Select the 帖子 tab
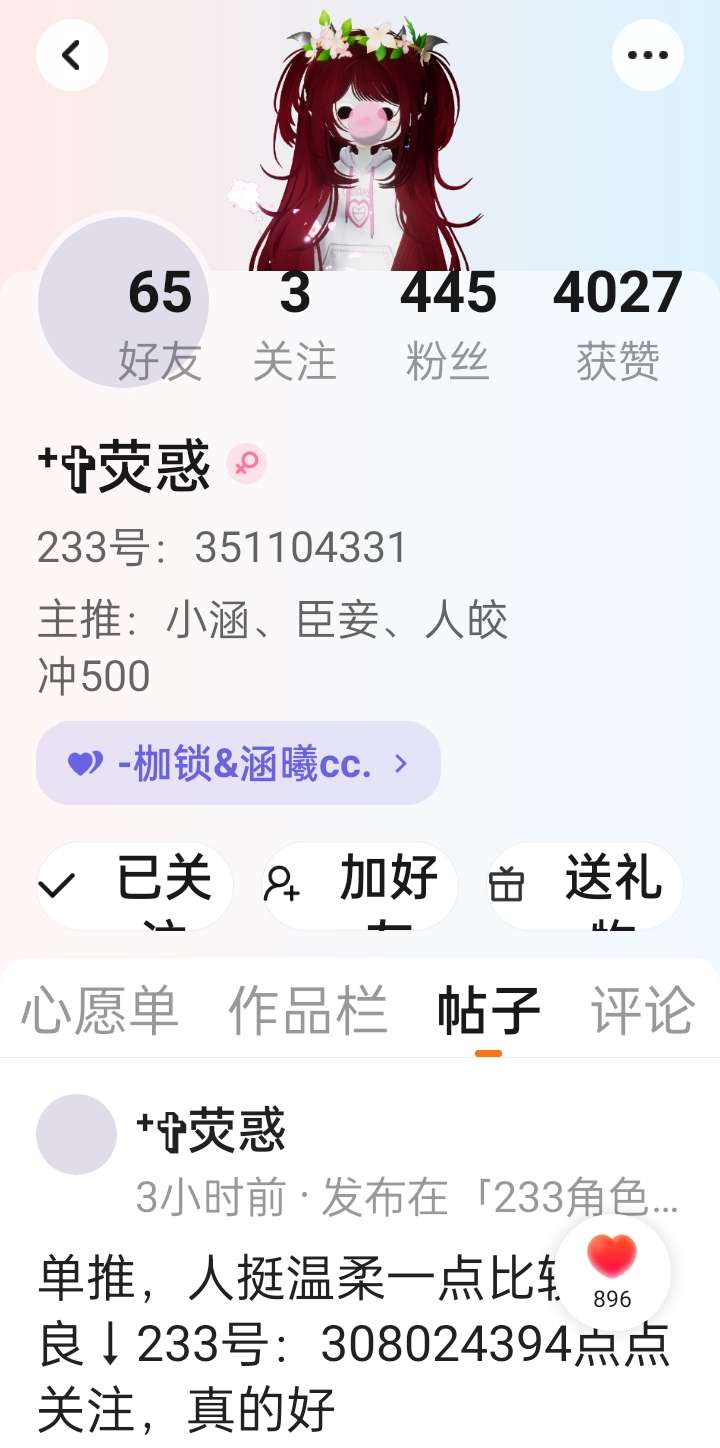Image resolution: width=720 pixels, height=1448 pixels. (x=488, y=1010)
